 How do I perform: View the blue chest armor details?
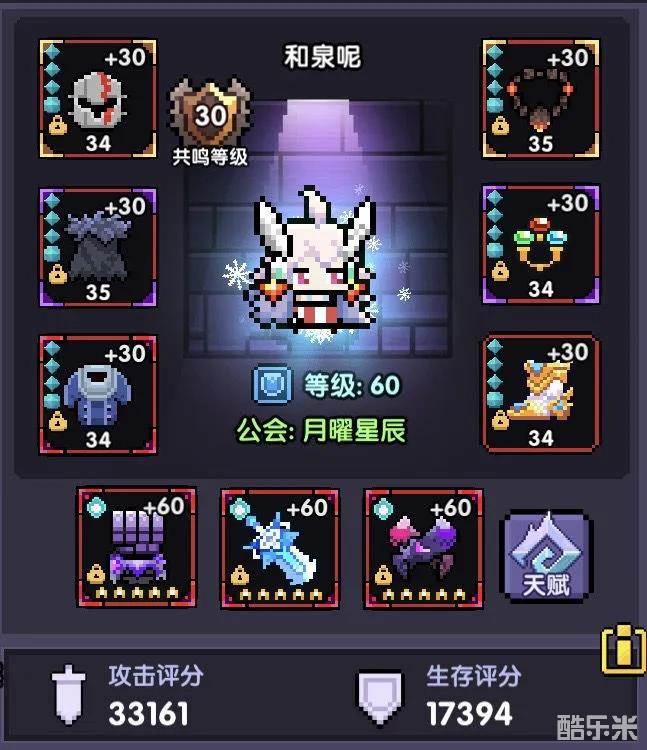97,394
